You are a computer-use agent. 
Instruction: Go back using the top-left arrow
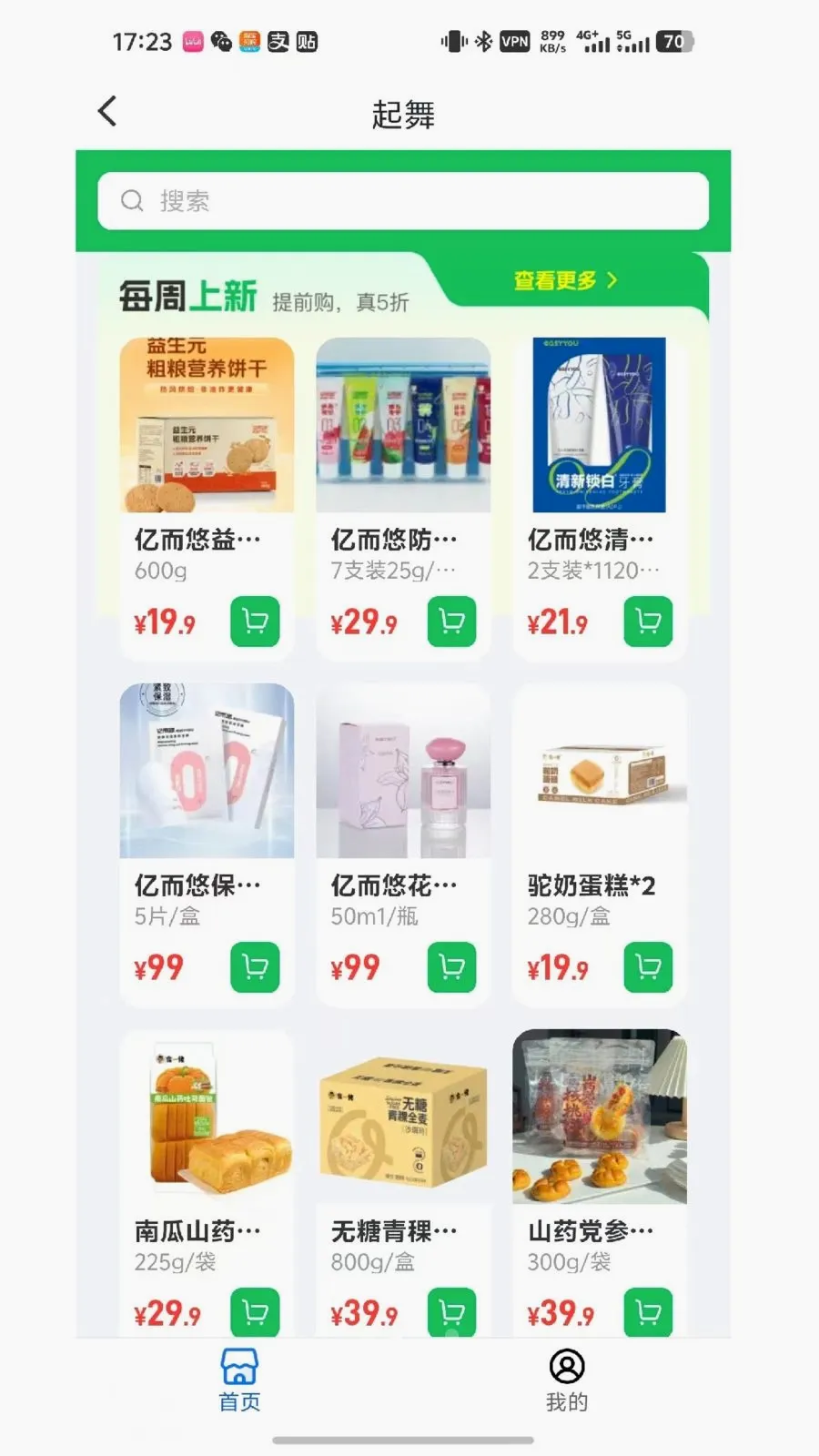[107, 112]
